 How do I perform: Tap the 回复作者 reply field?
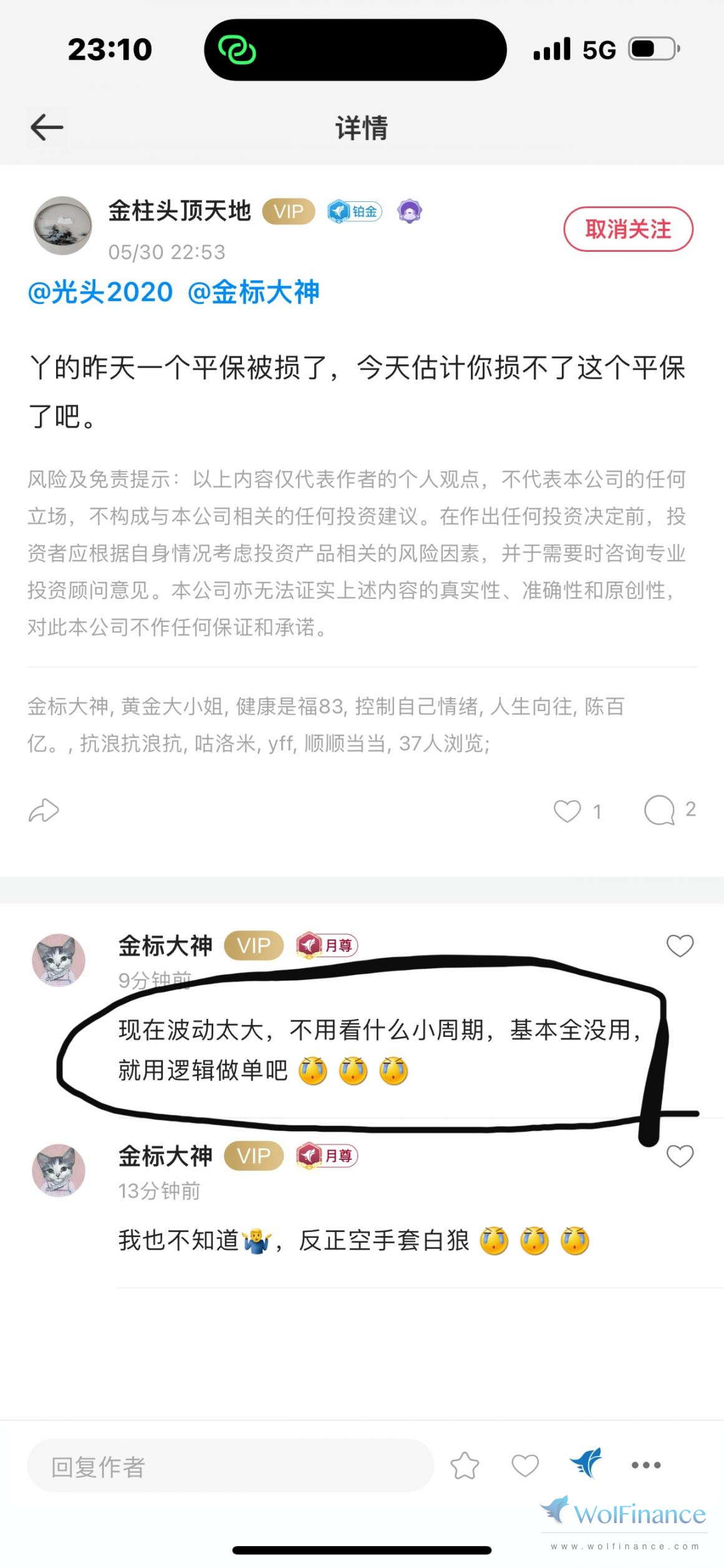pyautogui.click(x=229, y=1467)
